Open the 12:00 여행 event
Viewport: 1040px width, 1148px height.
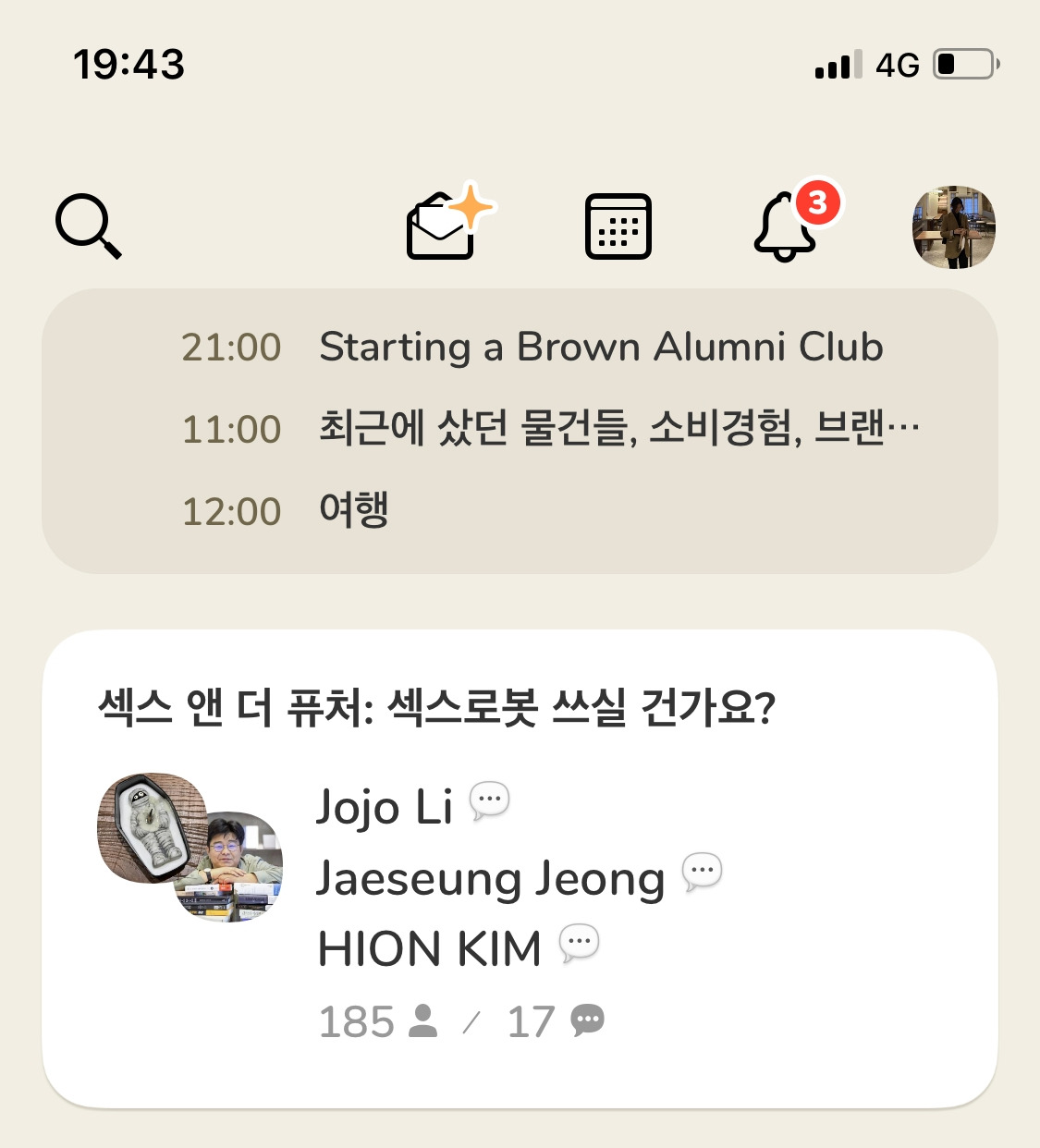point(354,511)
